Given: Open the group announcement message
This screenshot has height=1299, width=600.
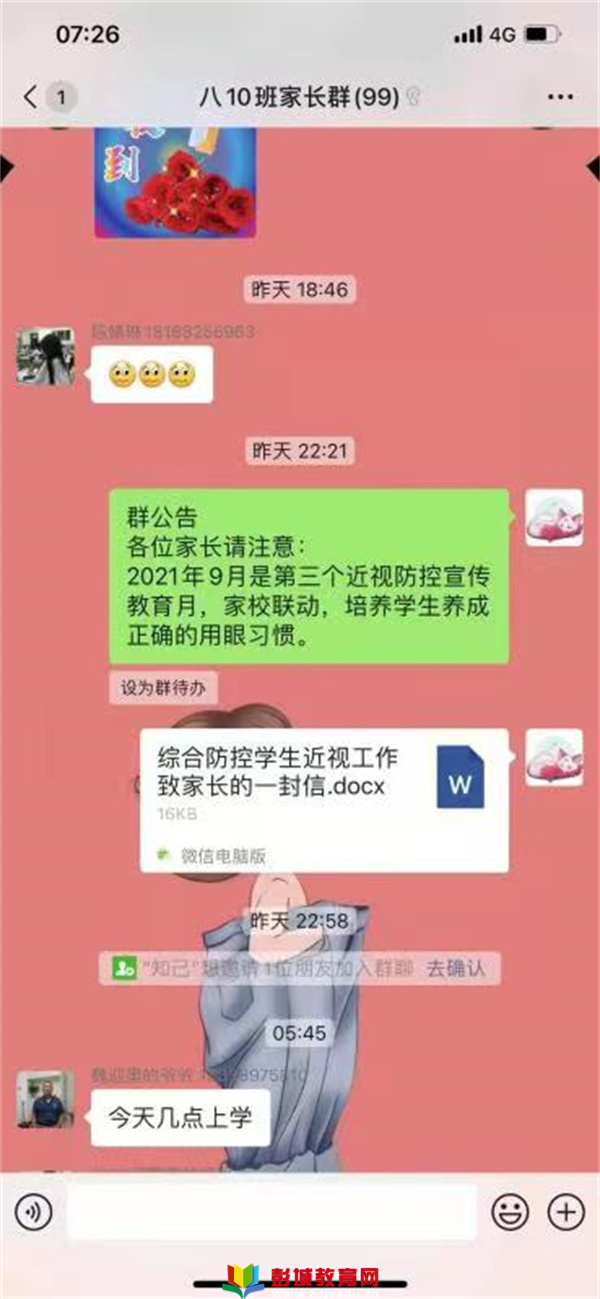Looking at the screenshot, I should 308,576.
